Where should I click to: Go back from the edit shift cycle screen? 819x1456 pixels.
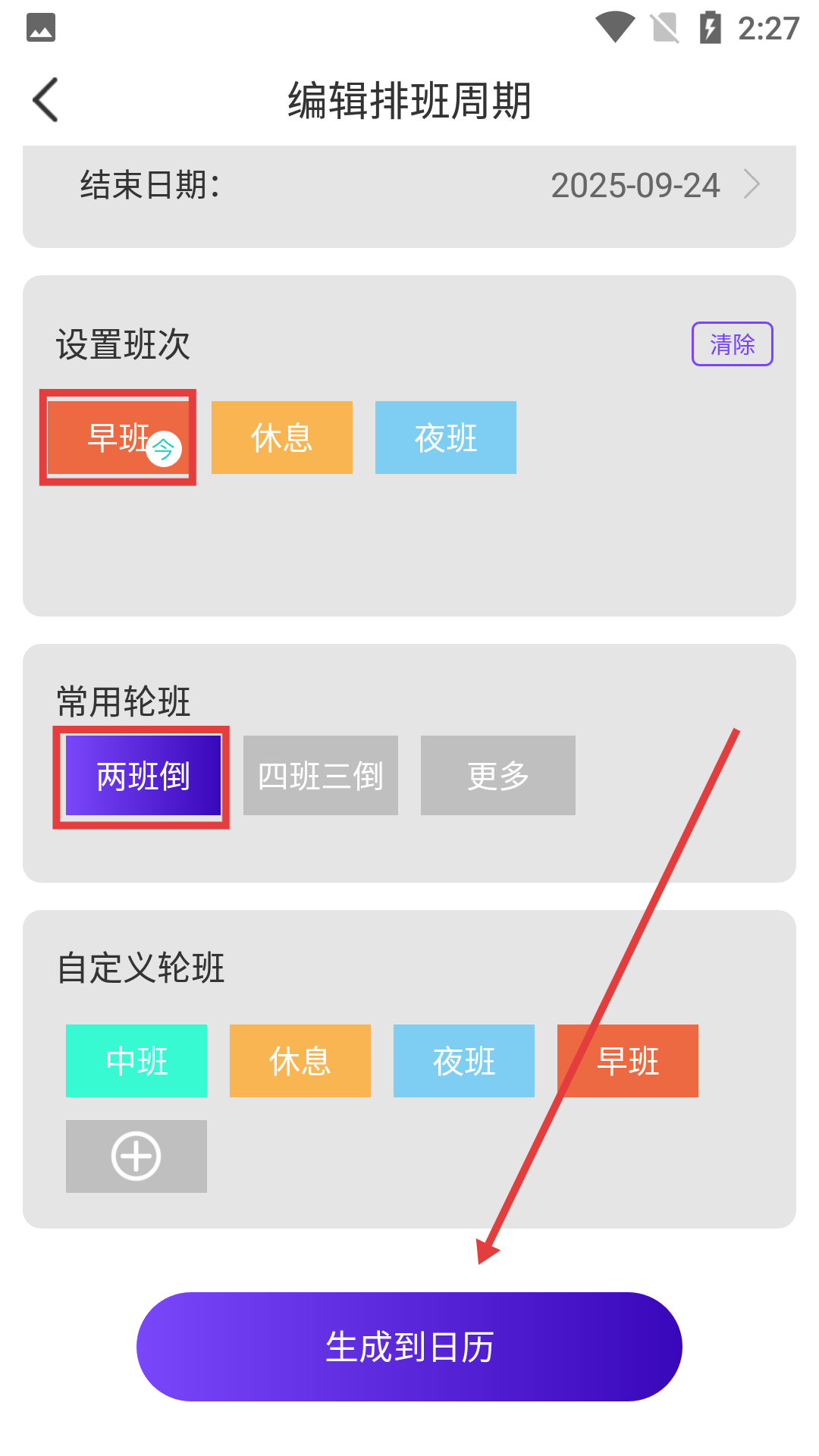coord(45,100)
